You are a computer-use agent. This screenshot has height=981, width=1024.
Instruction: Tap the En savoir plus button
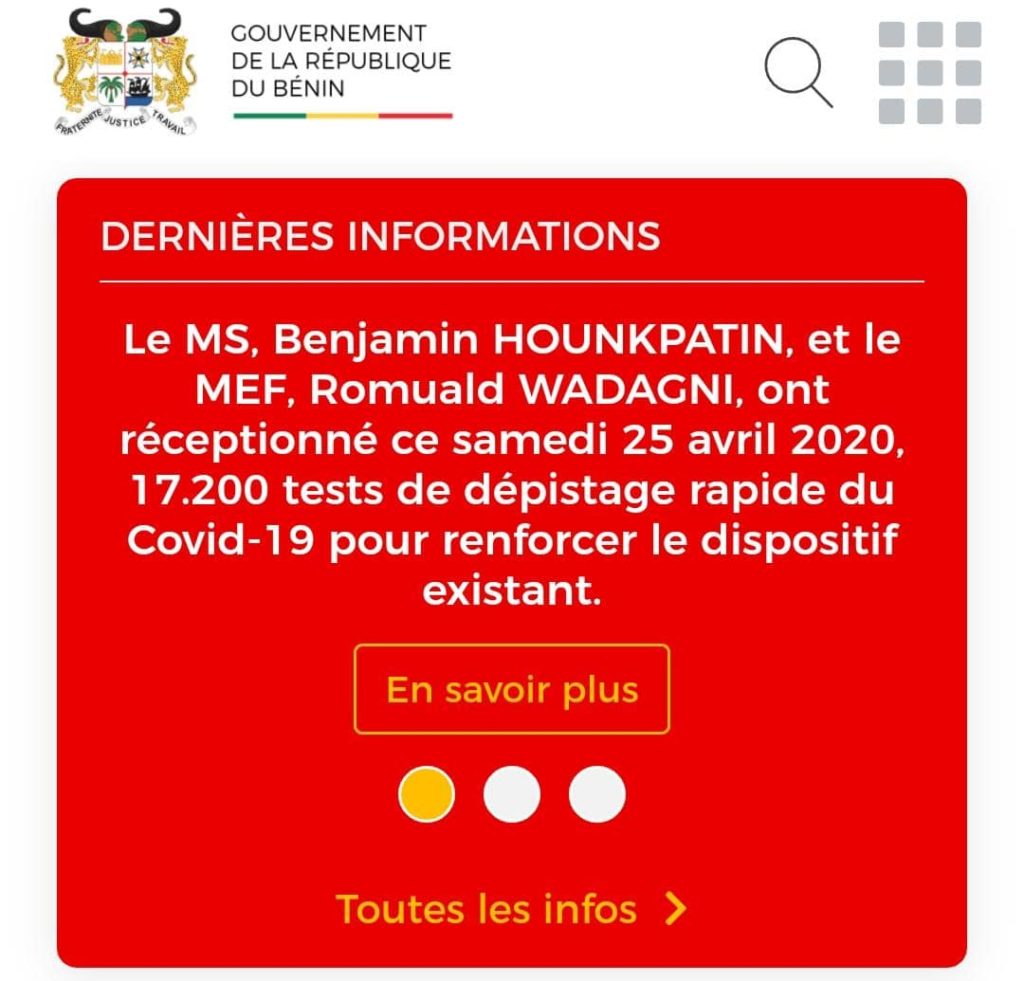512,690
